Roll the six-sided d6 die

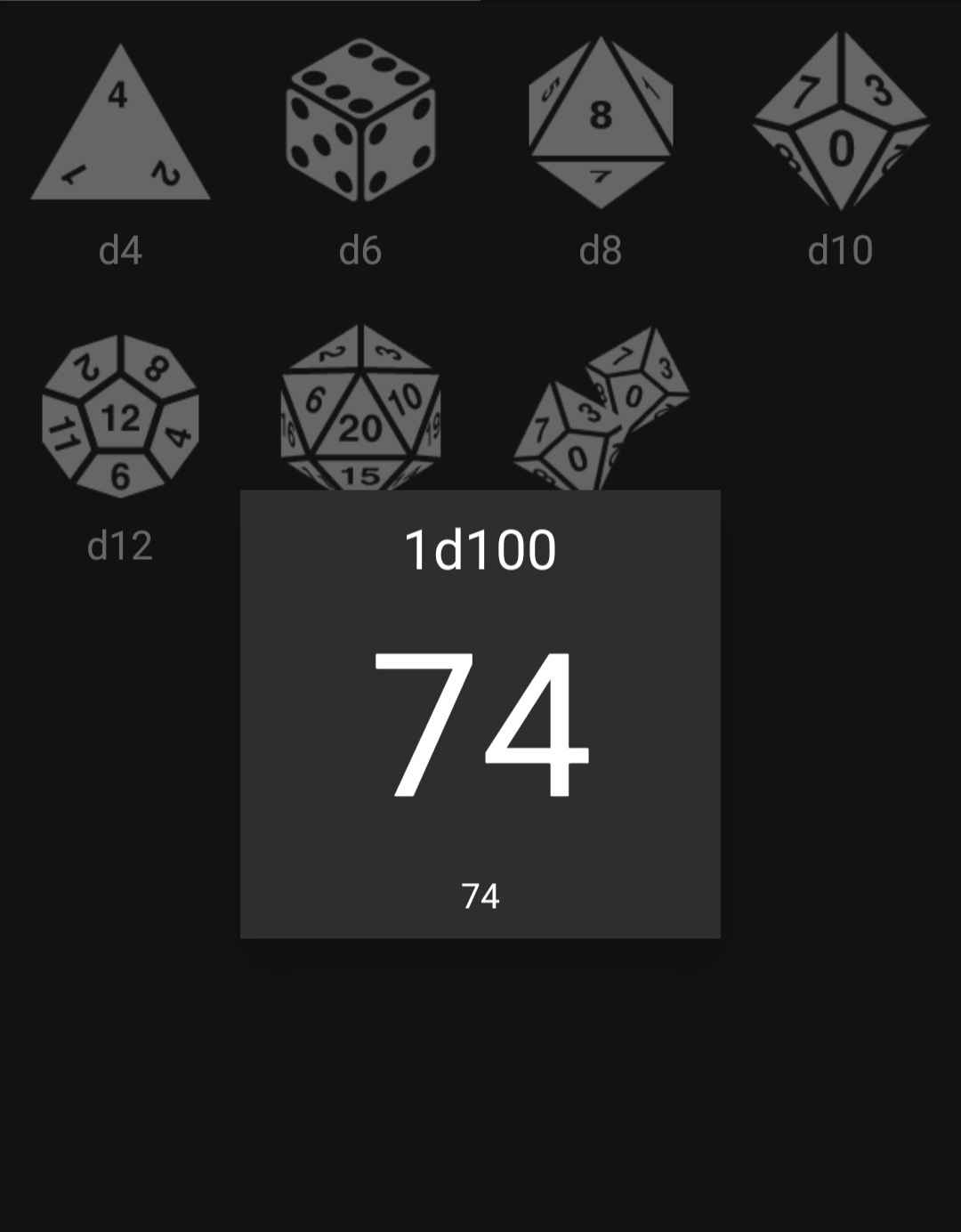pos(360,120)
